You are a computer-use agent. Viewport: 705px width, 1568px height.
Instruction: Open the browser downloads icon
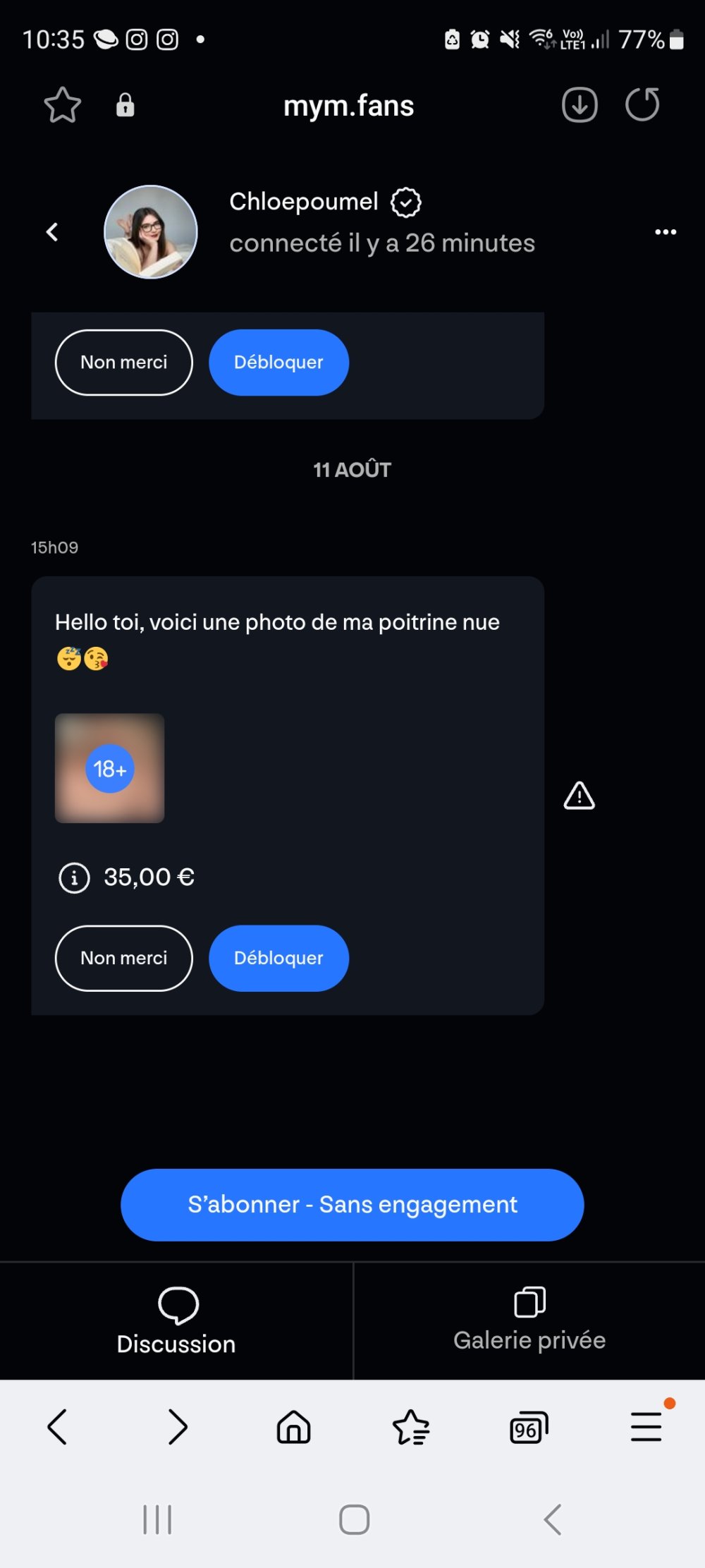(580, 106)
